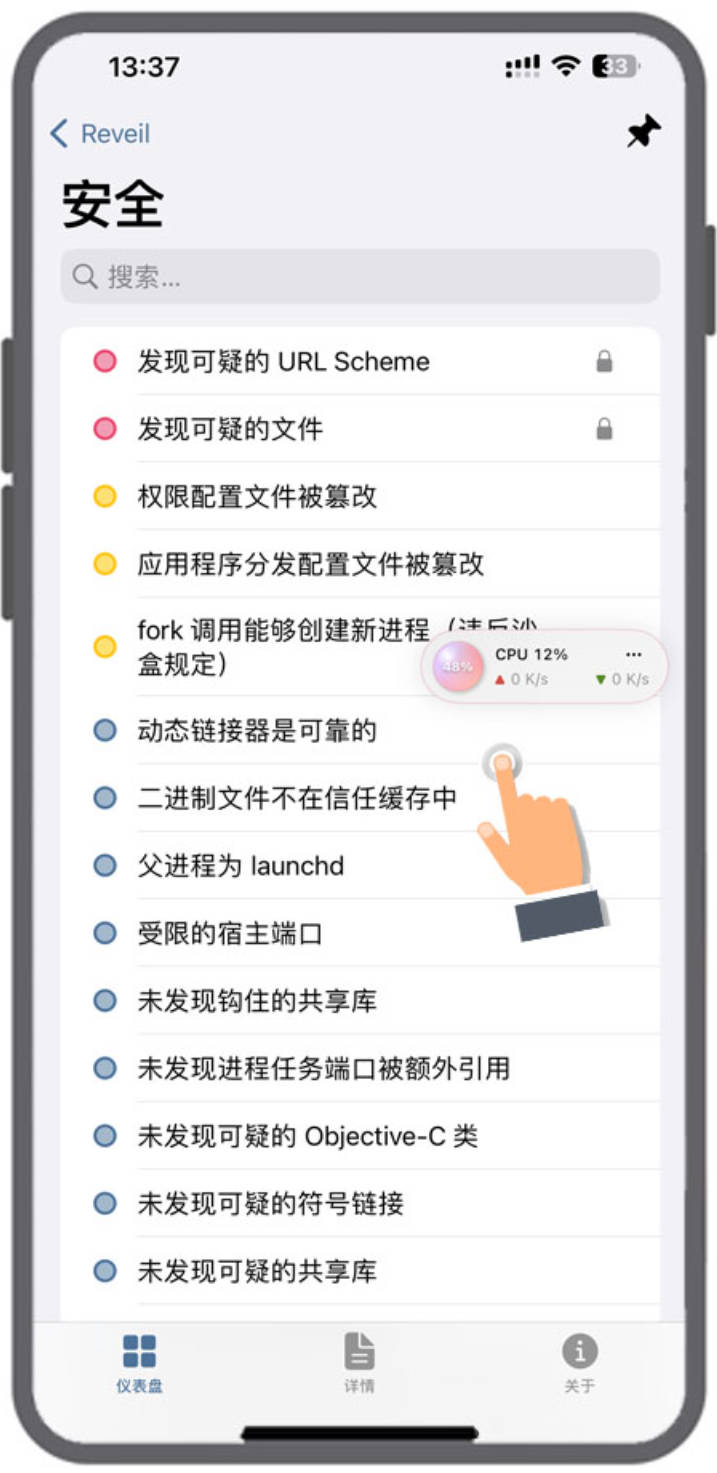Open 未发现可疑的共享库 row
Viewport: 717px width, 1473px height.
[360, 1271]
